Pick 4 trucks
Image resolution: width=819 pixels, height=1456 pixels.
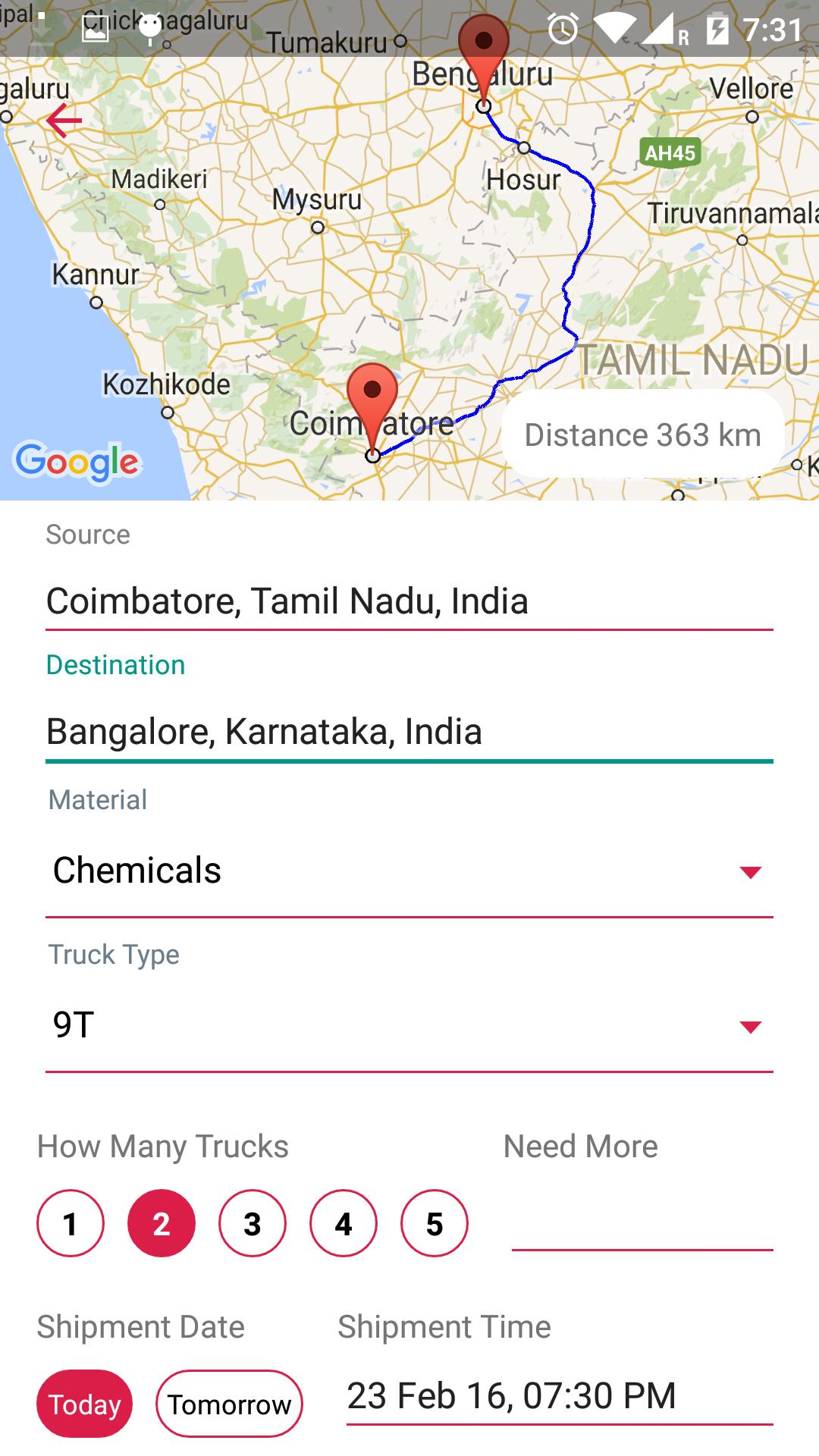344,1223
